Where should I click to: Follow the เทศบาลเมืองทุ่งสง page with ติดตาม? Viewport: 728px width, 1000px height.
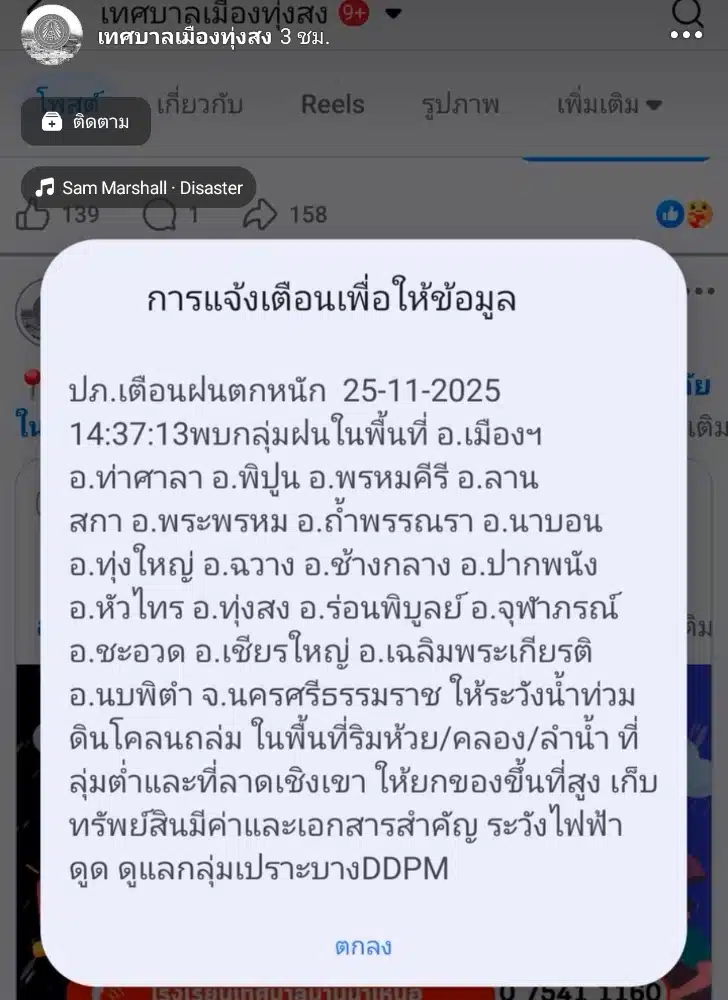point(86,122)
